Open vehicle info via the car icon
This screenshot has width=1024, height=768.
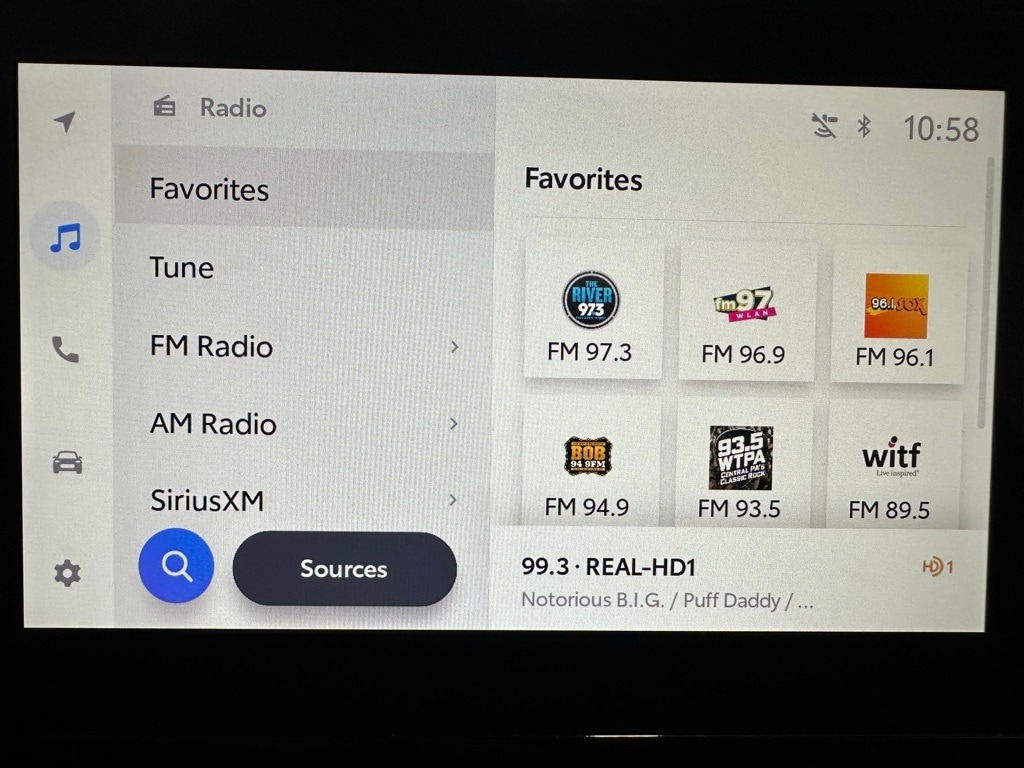pos(67,462)
